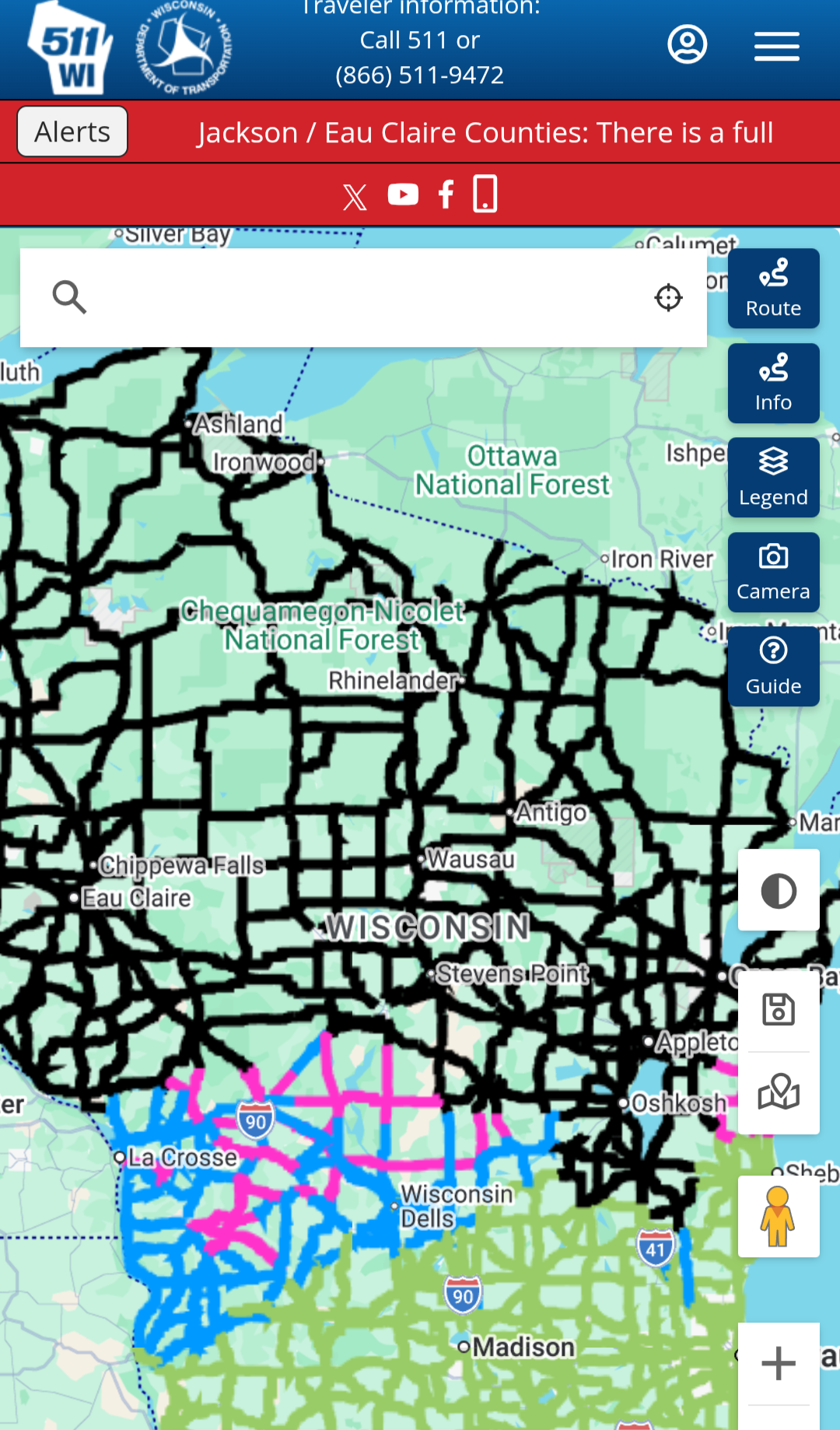Tap the Alerts button
840x1430 pixels.
click(72, 131)
